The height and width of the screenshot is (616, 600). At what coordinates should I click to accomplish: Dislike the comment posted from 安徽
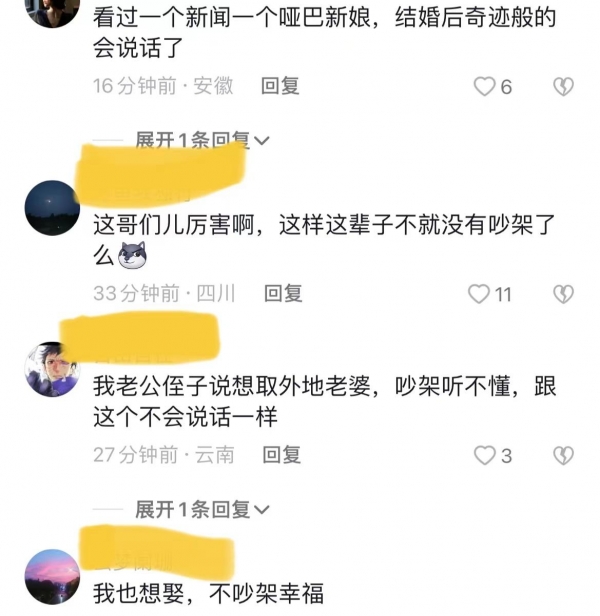[564, 87]
